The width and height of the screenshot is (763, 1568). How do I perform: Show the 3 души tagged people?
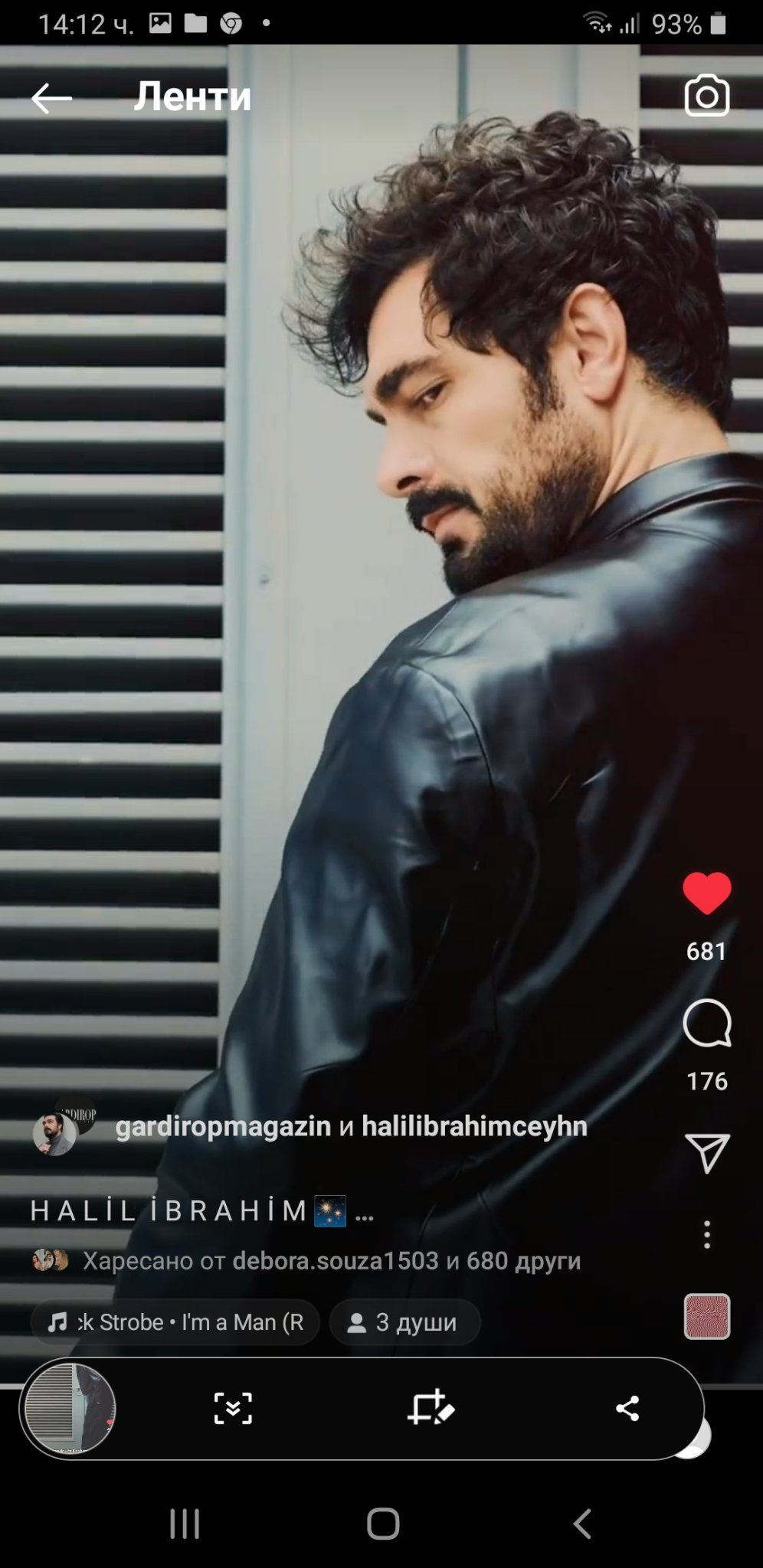tap(404, 1322)
